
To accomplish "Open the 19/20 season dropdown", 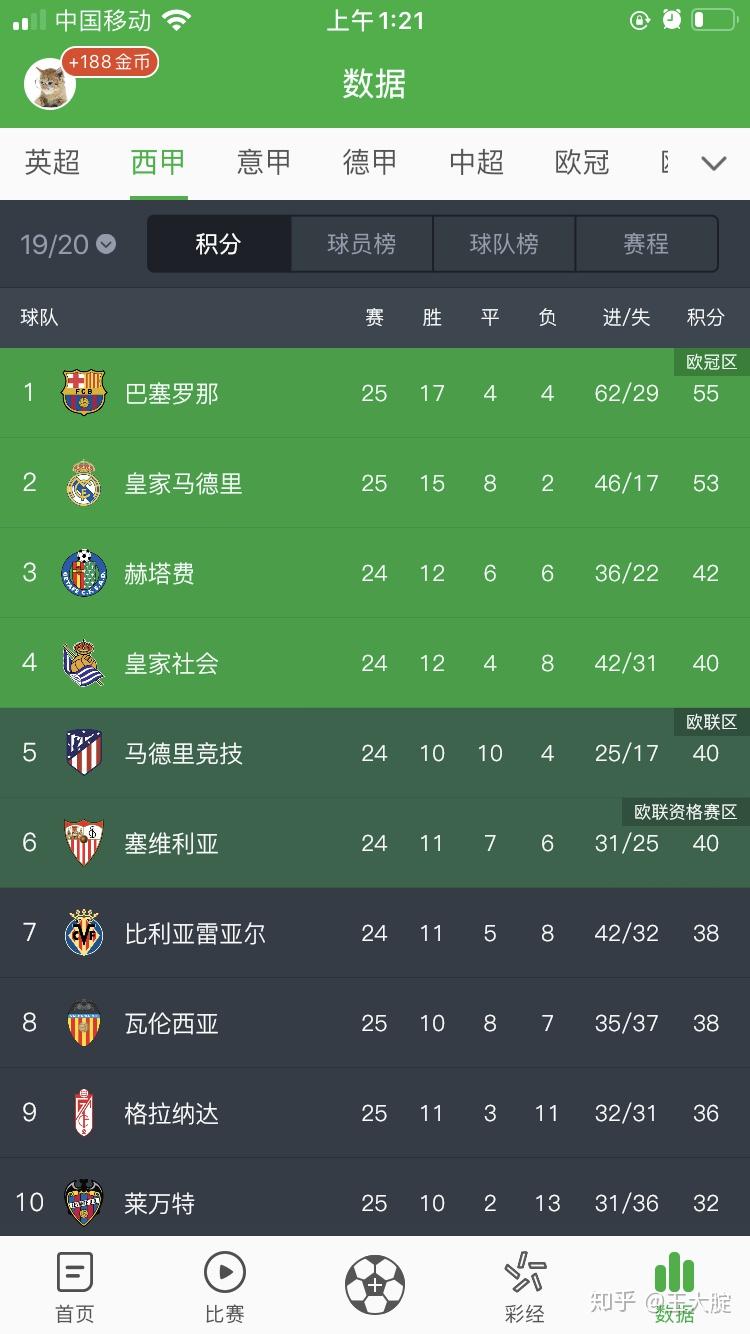I will (x=68, y=244).
